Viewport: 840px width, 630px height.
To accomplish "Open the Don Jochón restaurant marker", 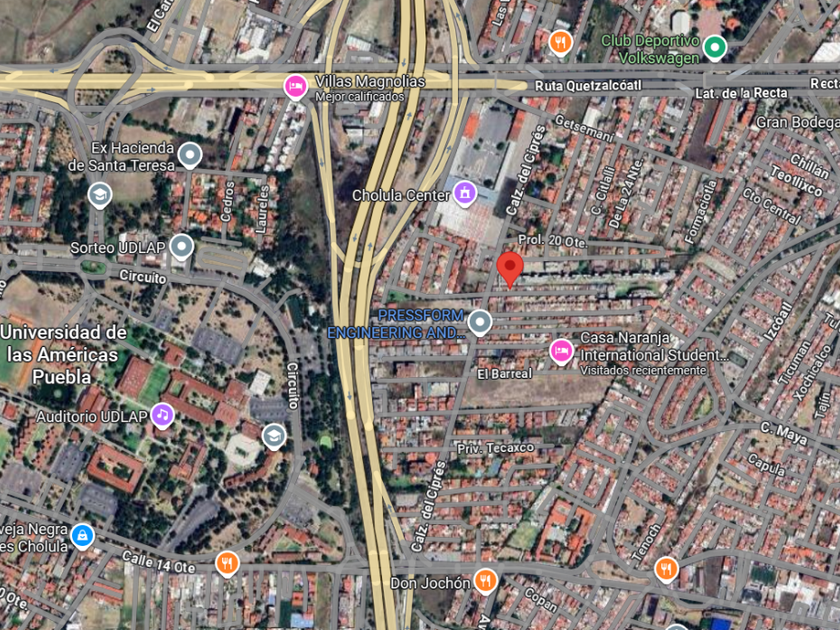I will point(486,580).
